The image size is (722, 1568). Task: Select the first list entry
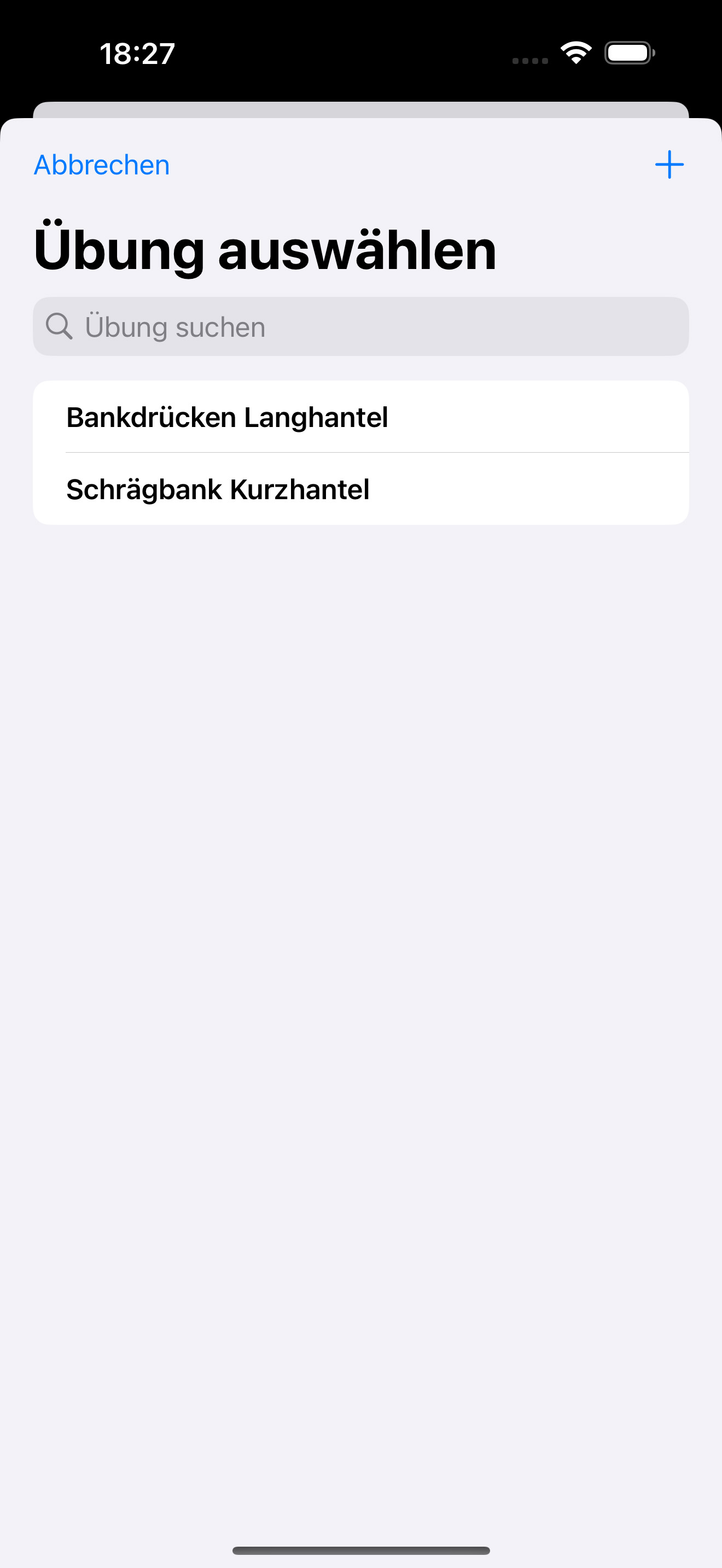coord(361,417)
